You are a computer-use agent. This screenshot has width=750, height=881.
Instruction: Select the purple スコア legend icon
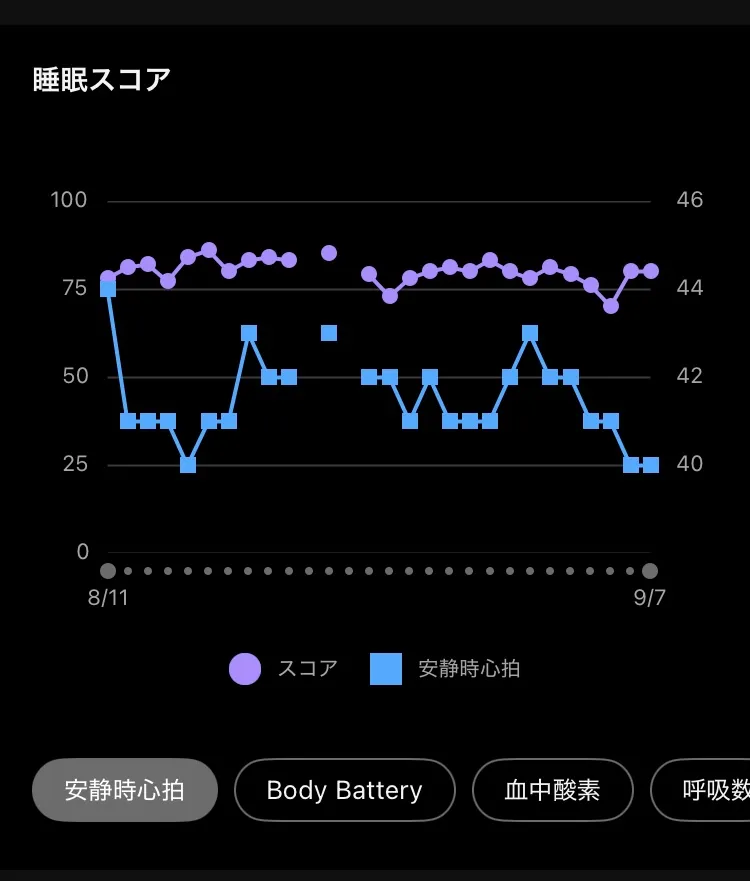click(x=244, y=669)
